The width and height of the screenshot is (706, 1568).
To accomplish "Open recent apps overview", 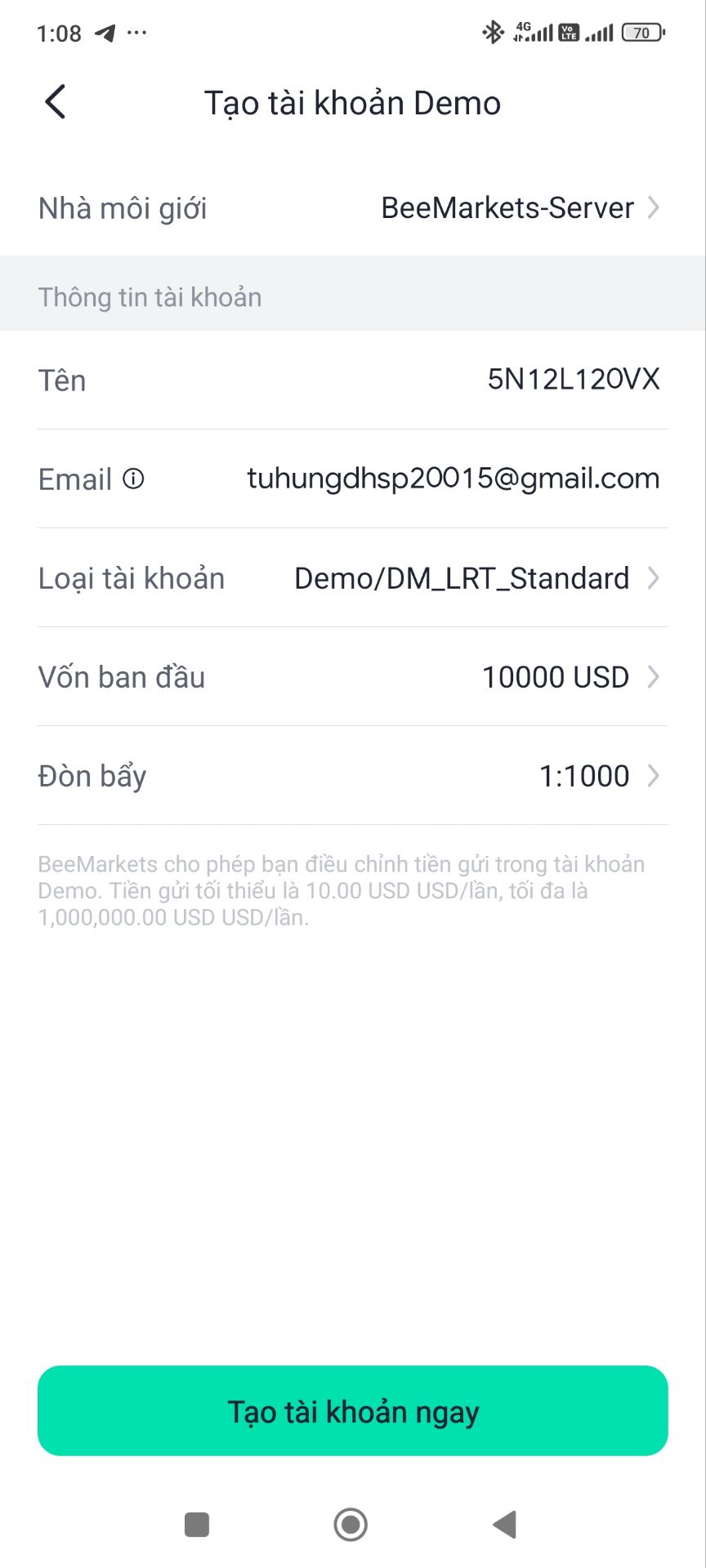I will (x=197, y=1524).
